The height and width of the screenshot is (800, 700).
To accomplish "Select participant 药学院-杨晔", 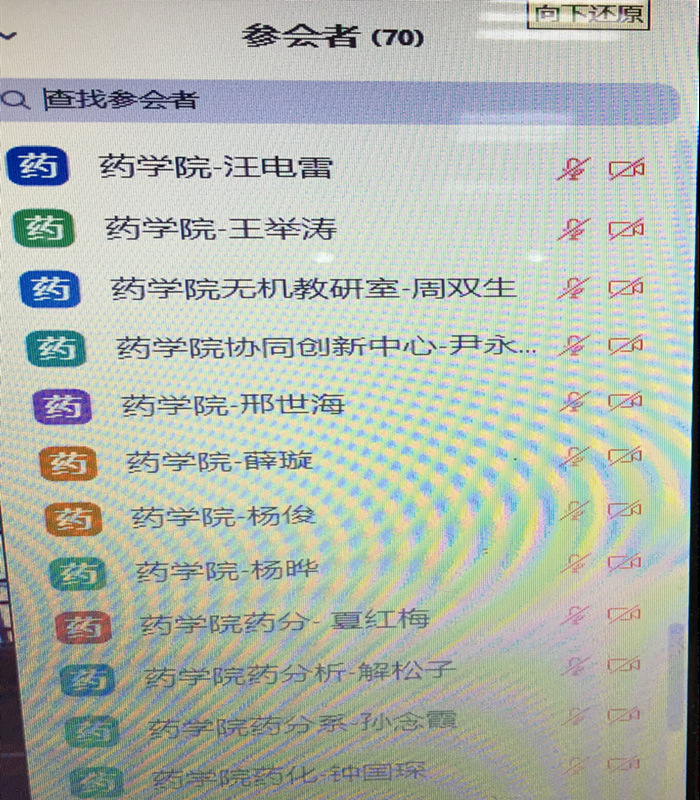I will [x=227, y=571].
